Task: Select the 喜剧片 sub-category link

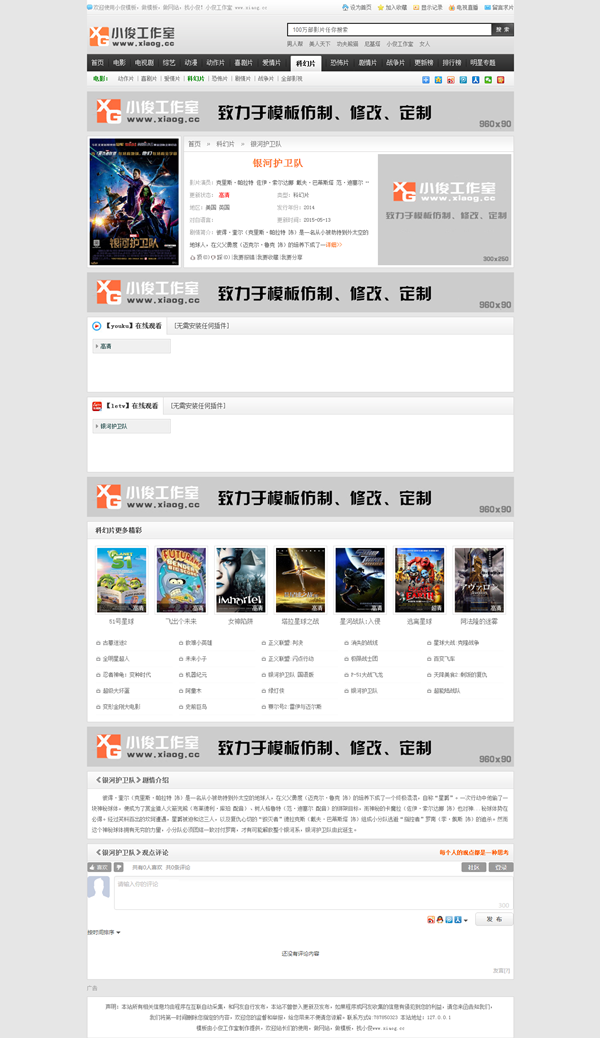Action: (148, 78)
